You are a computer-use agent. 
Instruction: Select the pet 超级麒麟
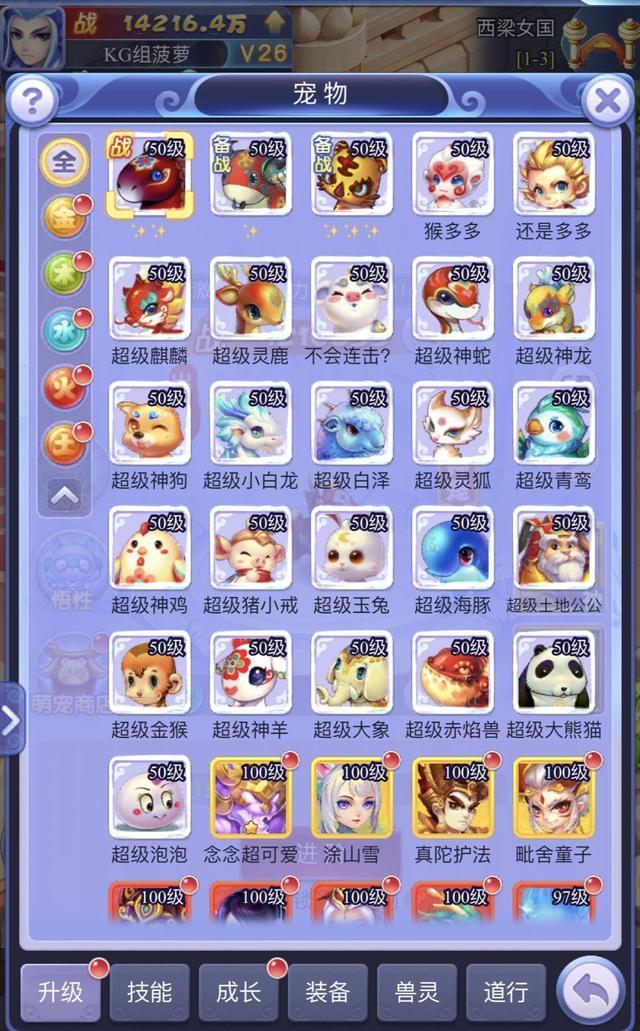149,299
